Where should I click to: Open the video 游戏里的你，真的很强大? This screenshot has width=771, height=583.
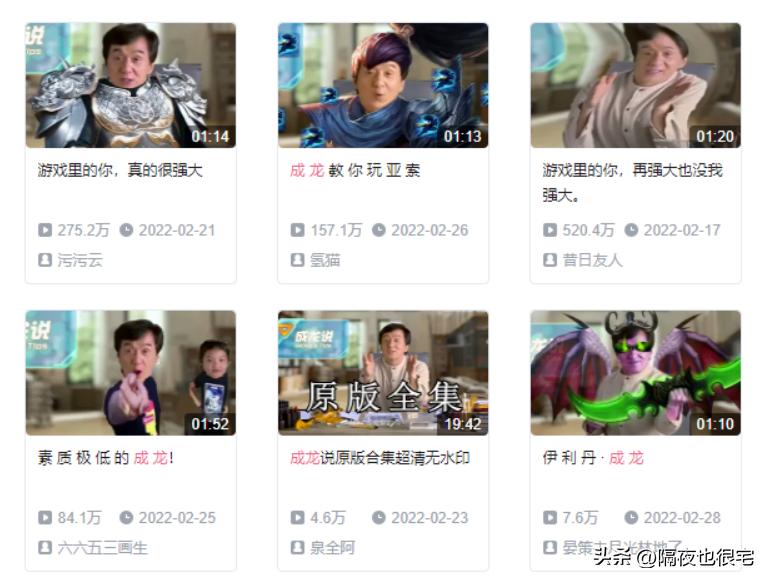click(130, 86)
